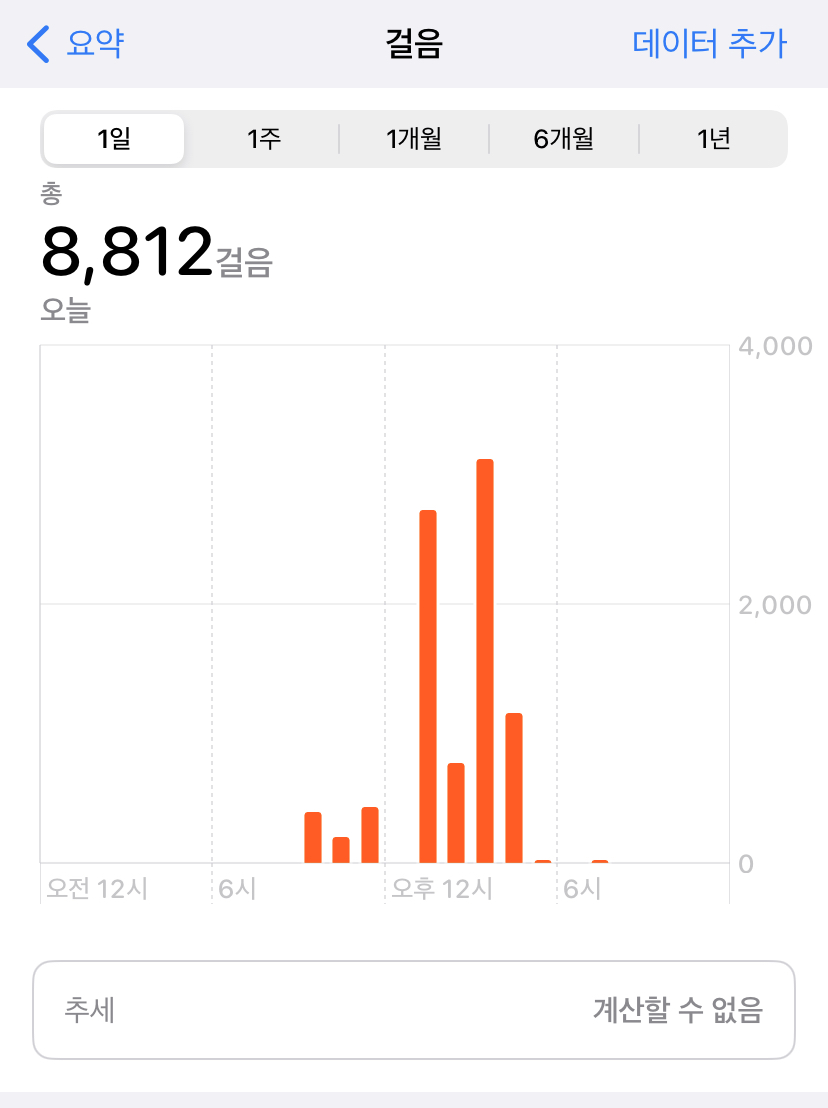The image size is (828, 1108).
Task: Go back to 요약
Action: pos(77,44)
